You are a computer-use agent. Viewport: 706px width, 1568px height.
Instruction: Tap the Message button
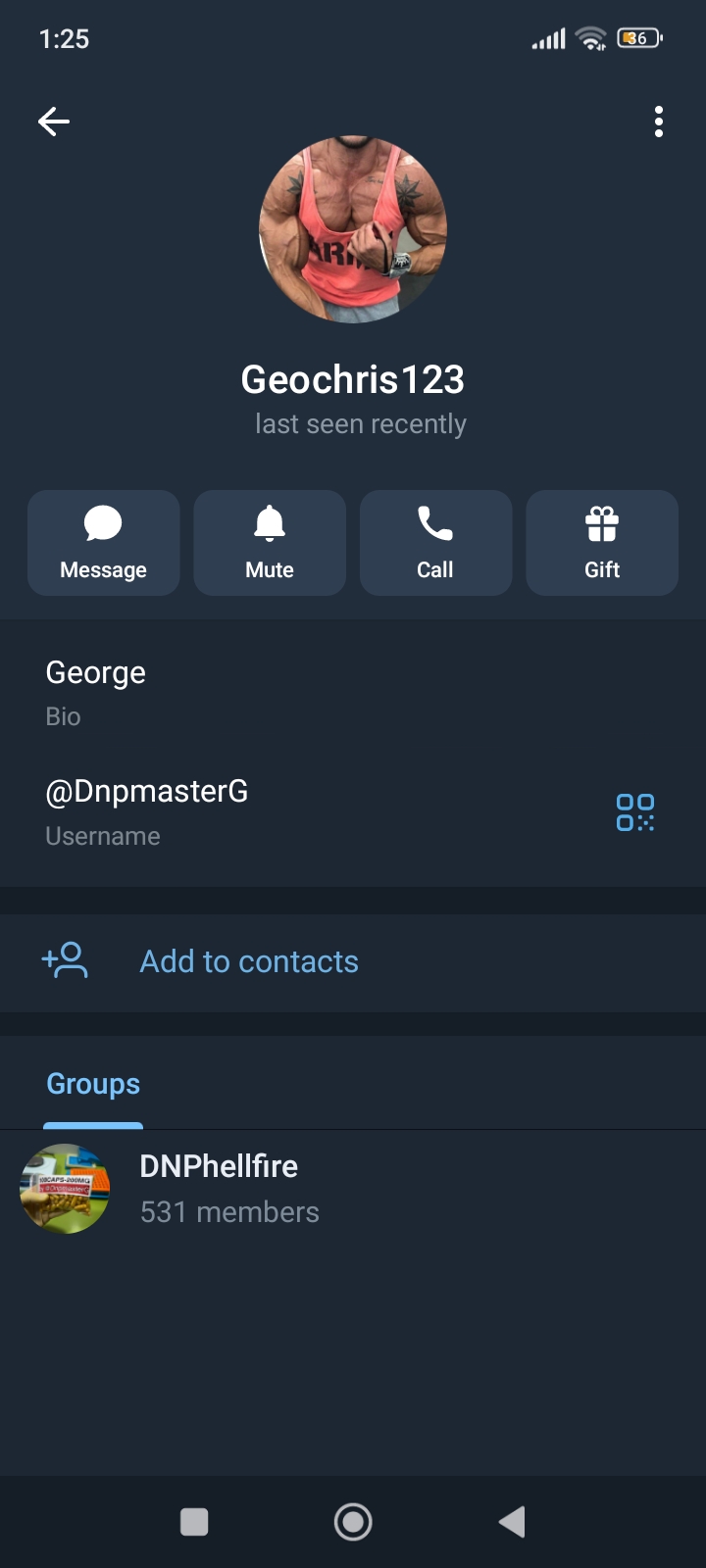103,543
